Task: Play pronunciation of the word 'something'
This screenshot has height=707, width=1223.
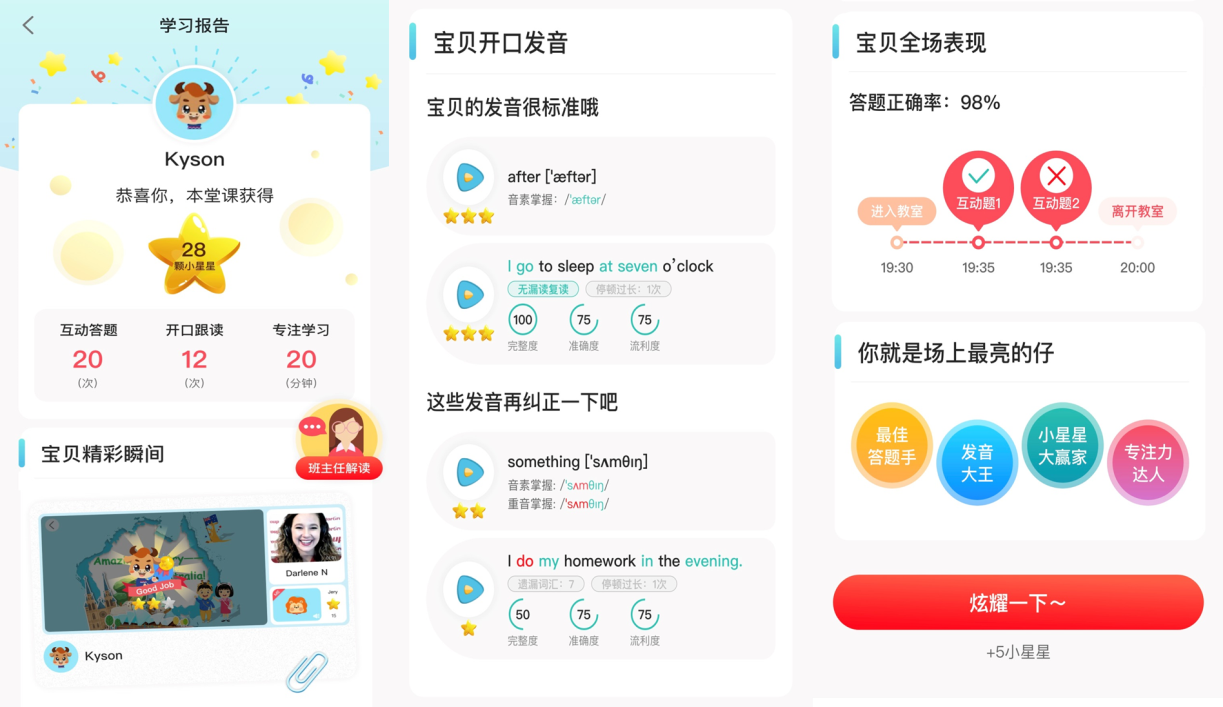Action: coord(469,472)
